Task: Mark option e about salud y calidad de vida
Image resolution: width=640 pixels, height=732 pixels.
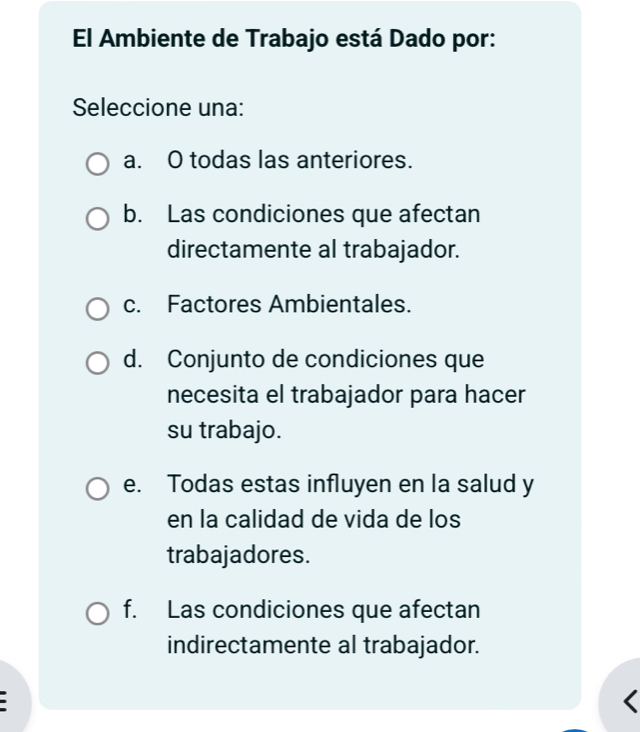Action: coord(97,488)
